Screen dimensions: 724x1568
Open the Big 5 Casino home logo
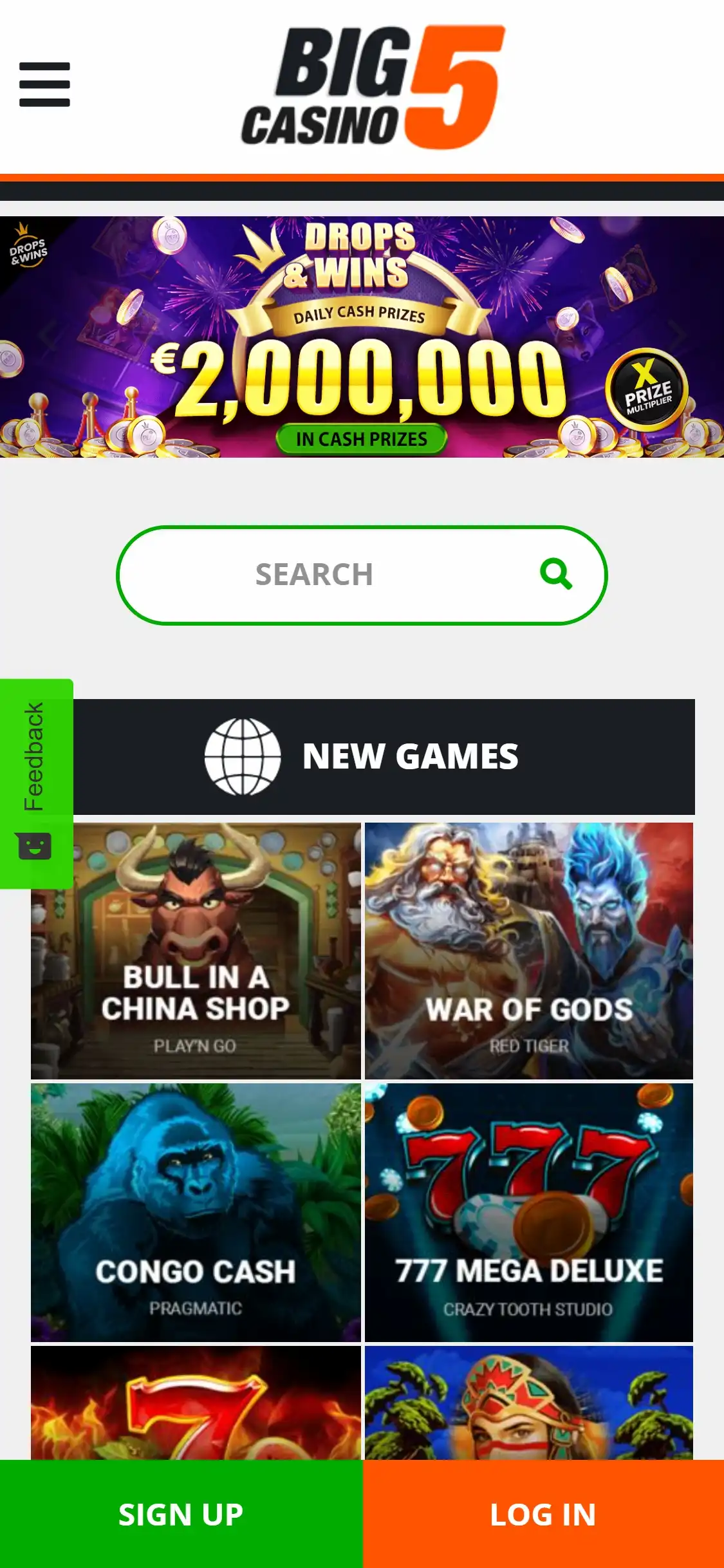tap(373, 87)
